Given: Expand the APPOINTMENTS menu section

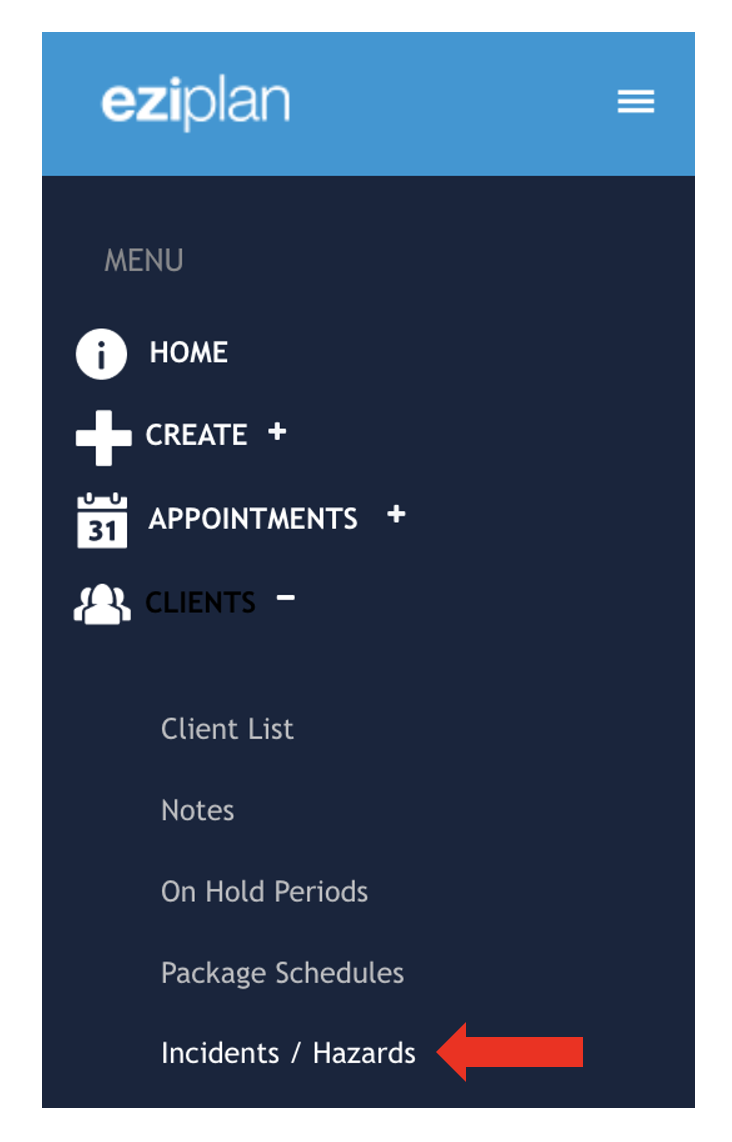Looking at the screenshot, I should pos(395,516).
